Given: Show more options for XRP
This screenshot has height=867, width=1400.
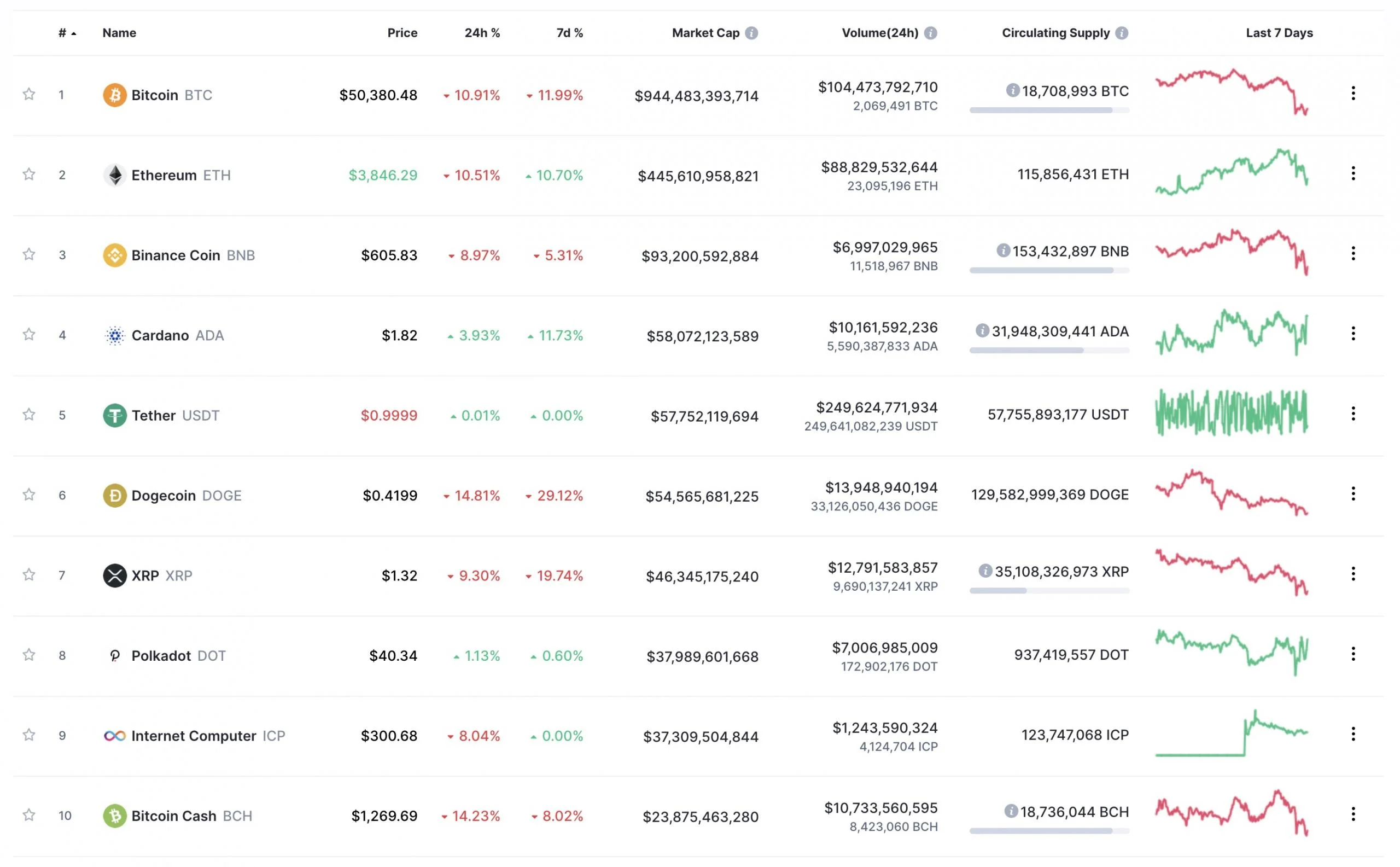Looking at the screenshot, I should tap(1353, 574).
